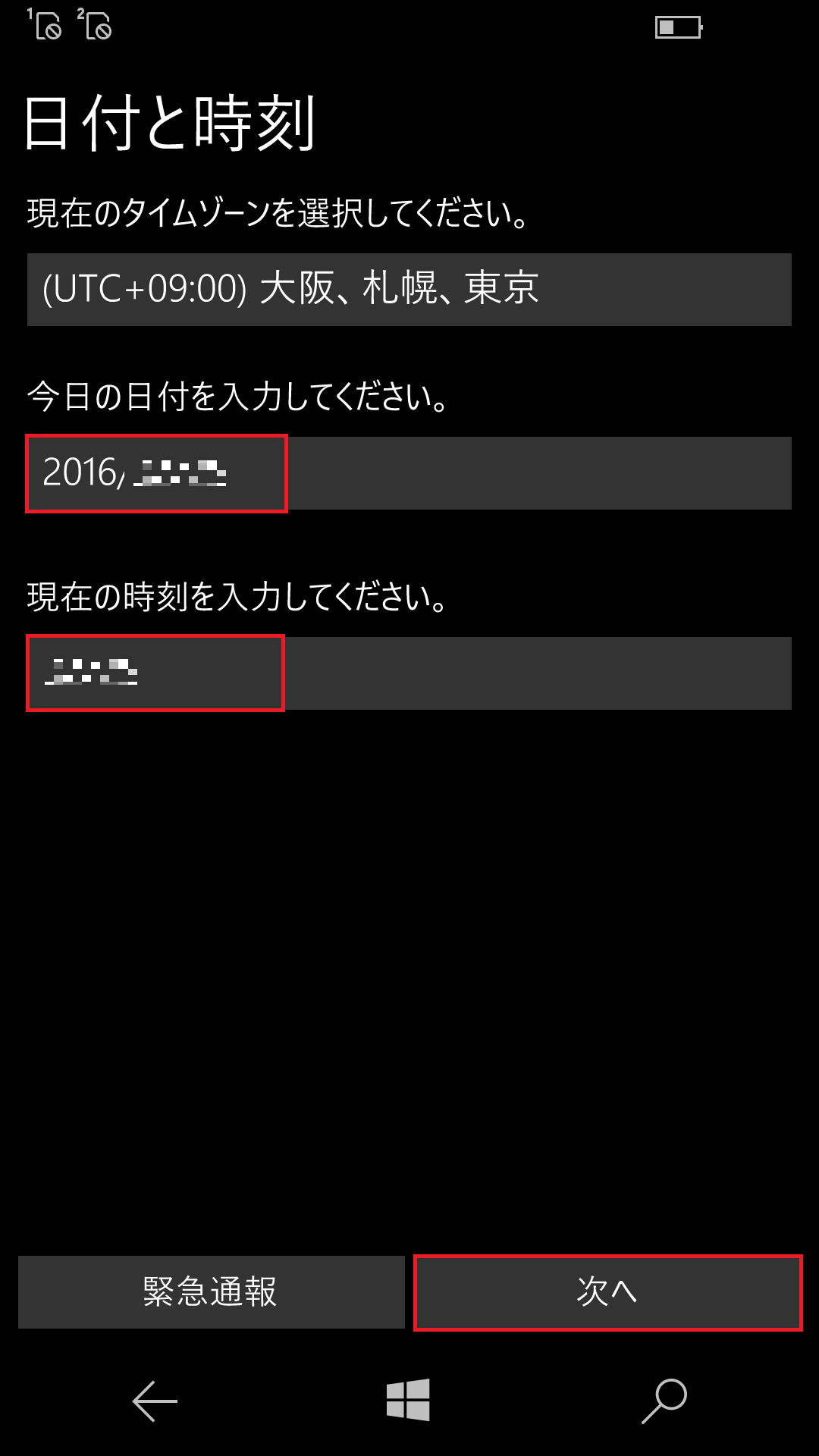The height and width of the screenshot is (1456, 819).
Task: Go back with the system back arrow
Action: pyautogui.click(x=155, y=1400)
